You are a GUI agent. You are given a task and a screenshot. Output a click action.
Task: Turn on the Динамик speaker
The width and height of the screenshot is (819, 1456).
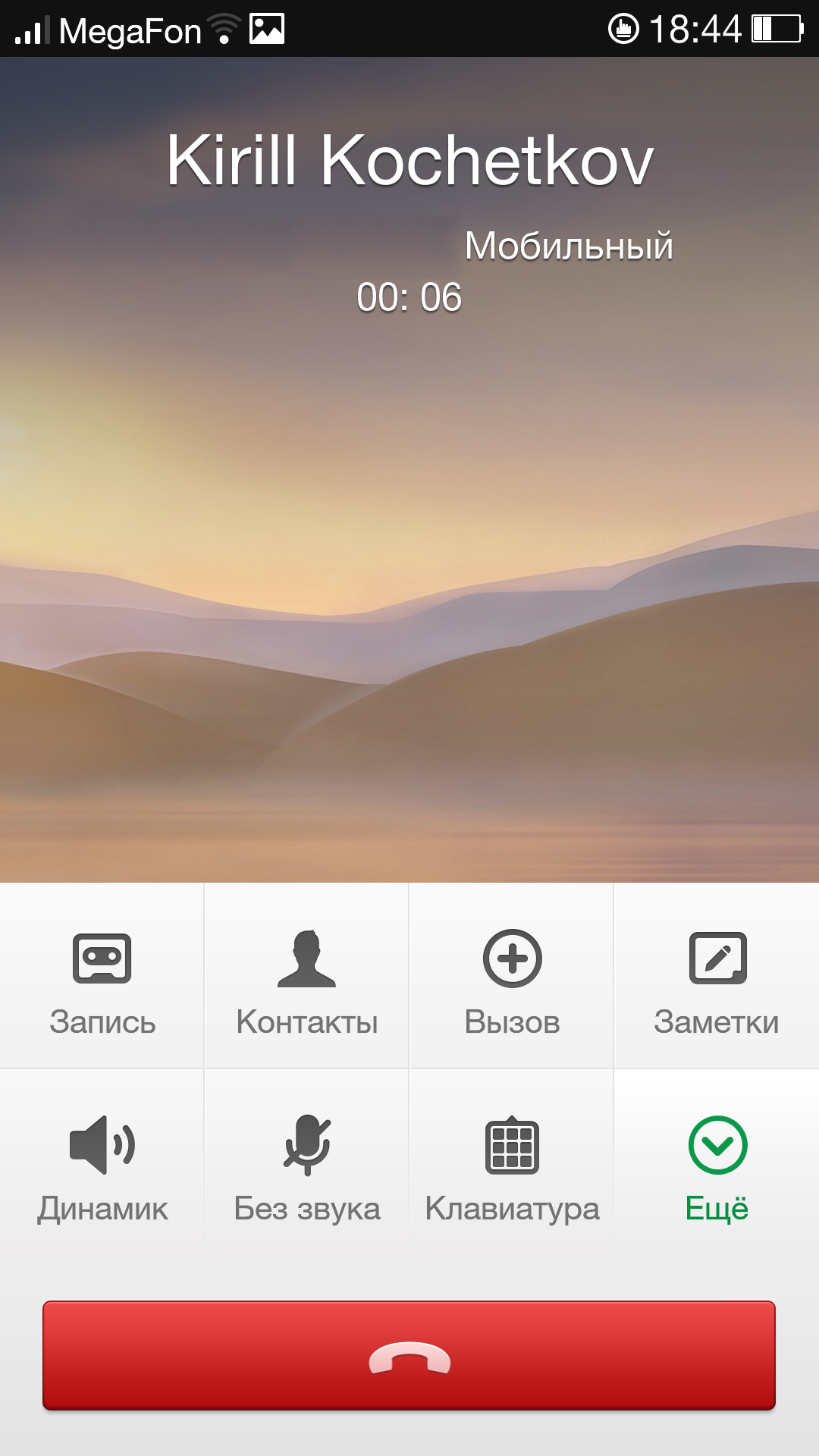click(x=102, y=1164)
